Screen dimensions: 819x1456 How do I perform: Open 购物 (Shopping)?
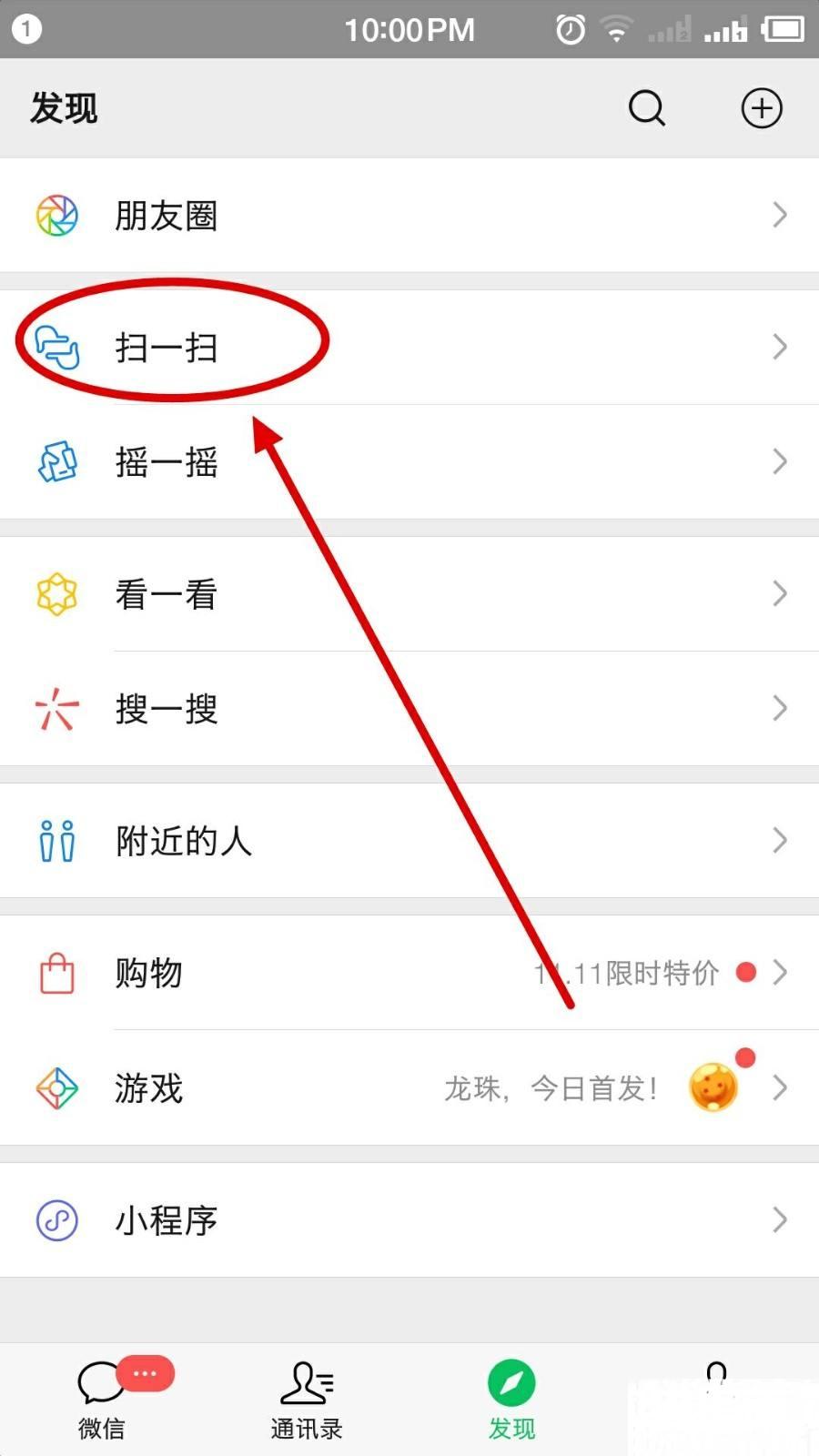click(x=409, y=973)
